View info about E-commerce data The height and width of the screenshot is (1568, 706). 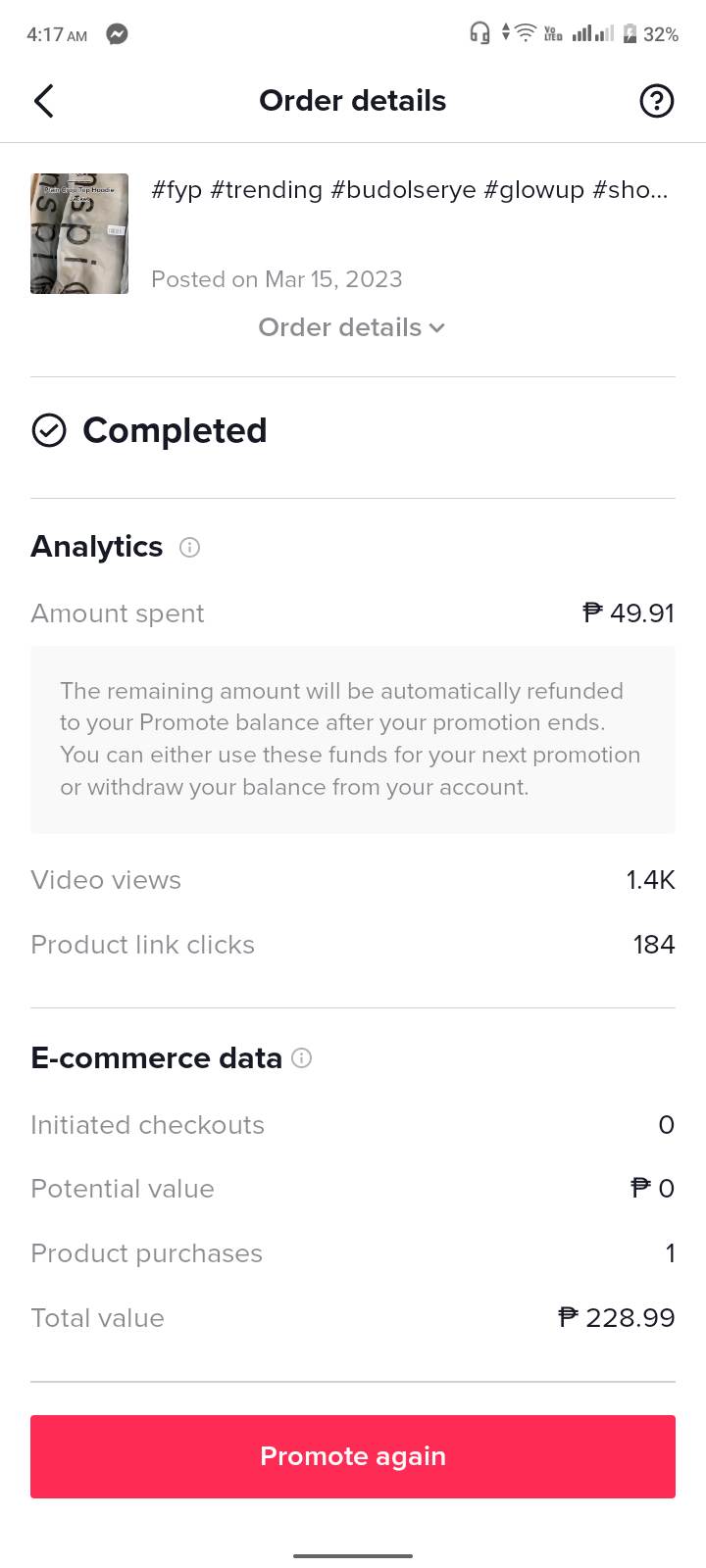(x=302, y=1058)
